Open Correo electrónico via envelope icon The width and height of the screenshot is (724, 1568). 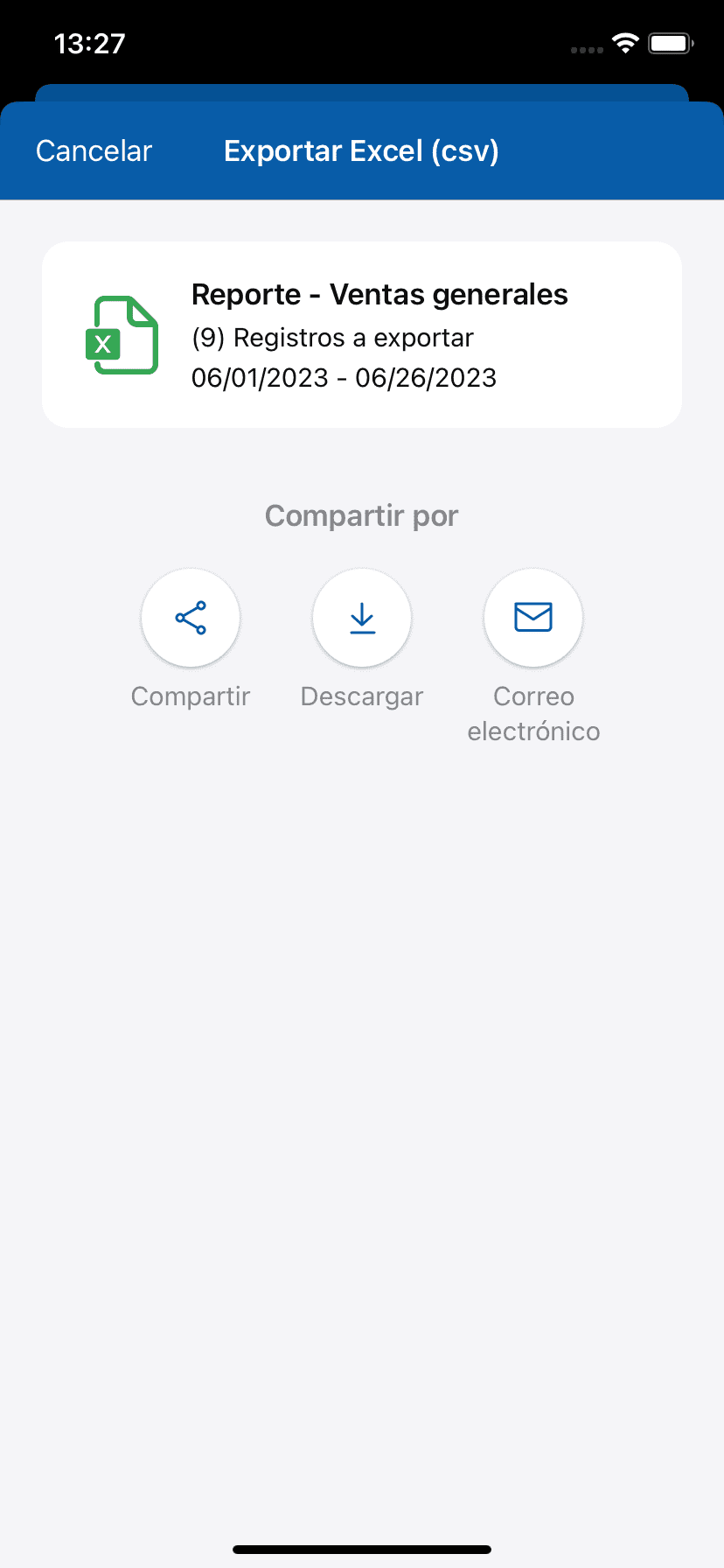[x=533, y=618]
